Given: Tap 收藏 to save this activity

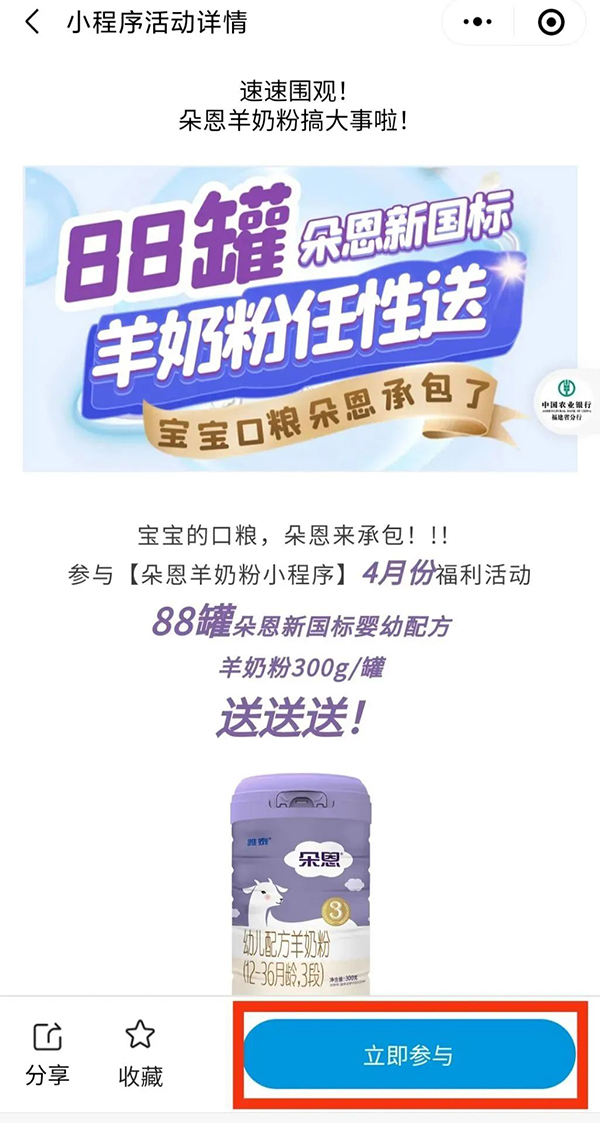Looking at the screenshot, I should [x=140, y=1053].
